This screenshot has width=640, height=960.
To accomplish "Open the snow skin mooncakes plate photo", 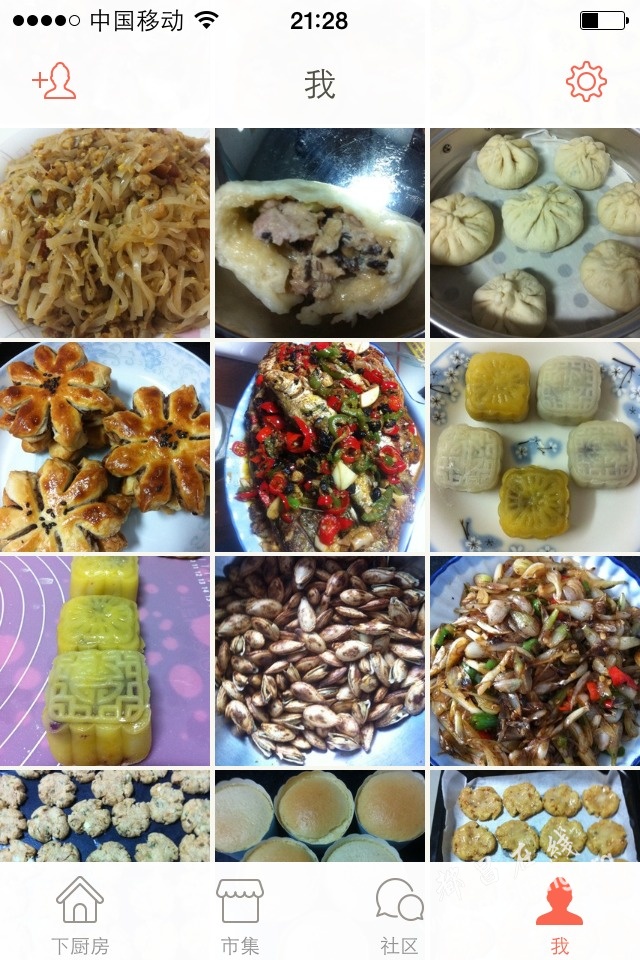I will click(535, 447).
